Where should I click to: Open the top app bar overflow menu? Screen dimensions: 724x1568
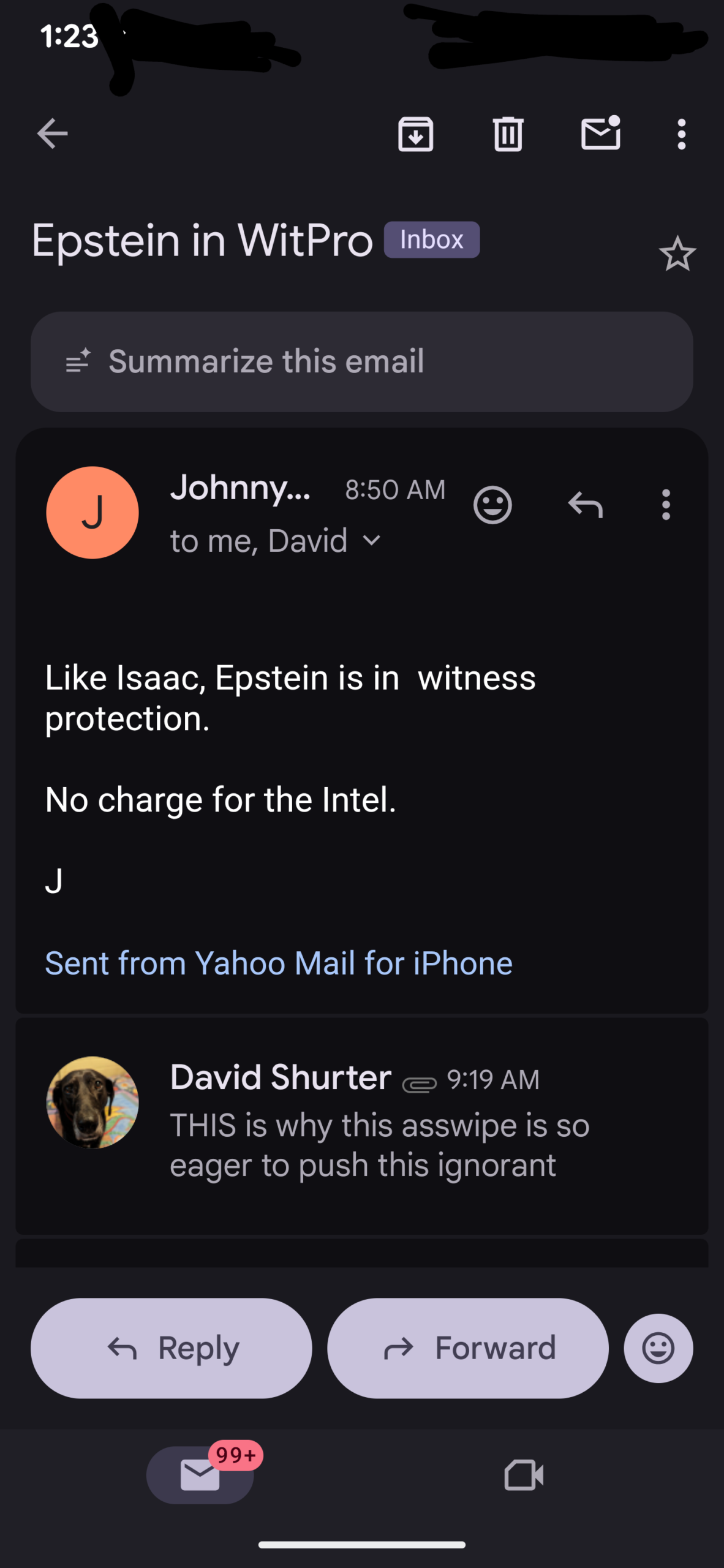click(681, 134)
